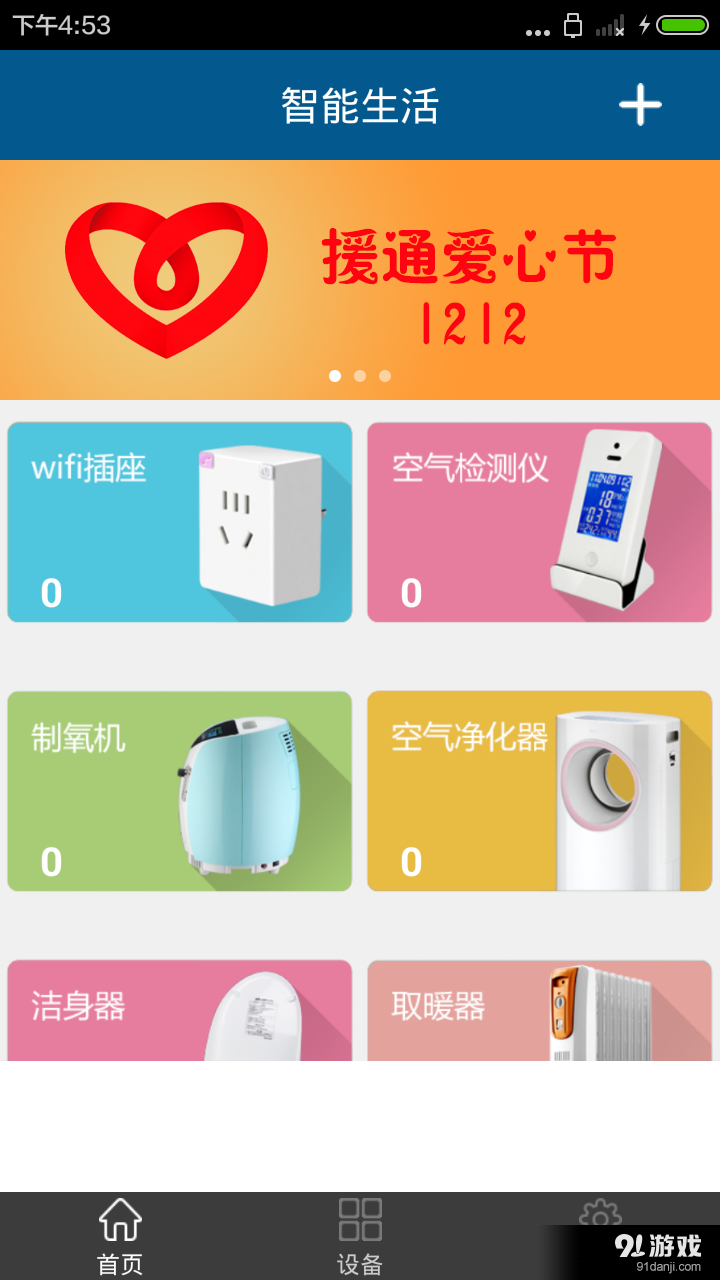Image resolution: width=720 pixels, height=1280 pixels.
Task: Switch to the 设备 tab
Action: click(361, 1235)
